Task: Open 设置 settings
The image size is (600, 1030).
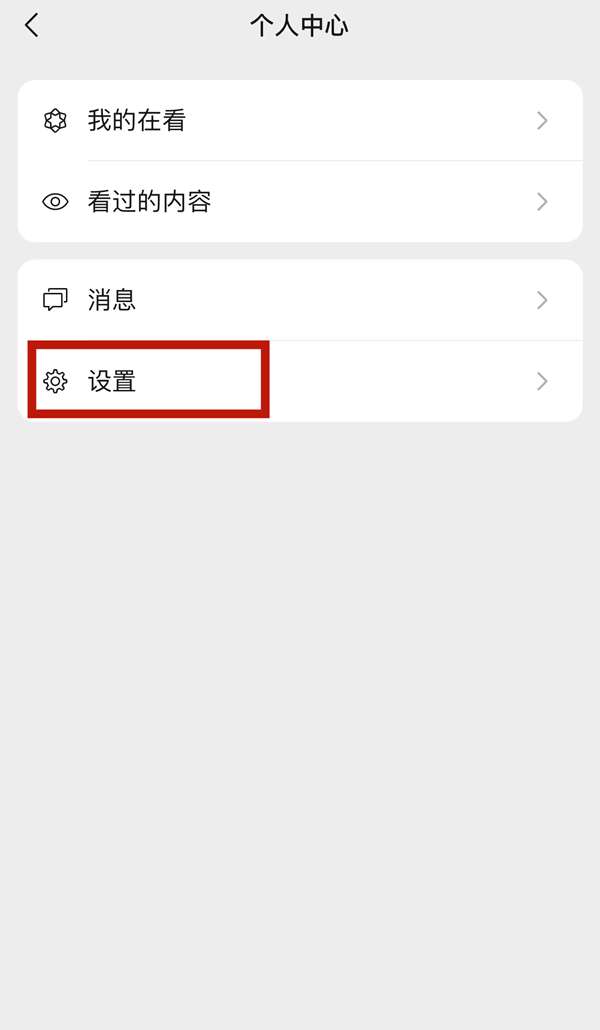Action: pyautogui.click(x=300, y=381)
